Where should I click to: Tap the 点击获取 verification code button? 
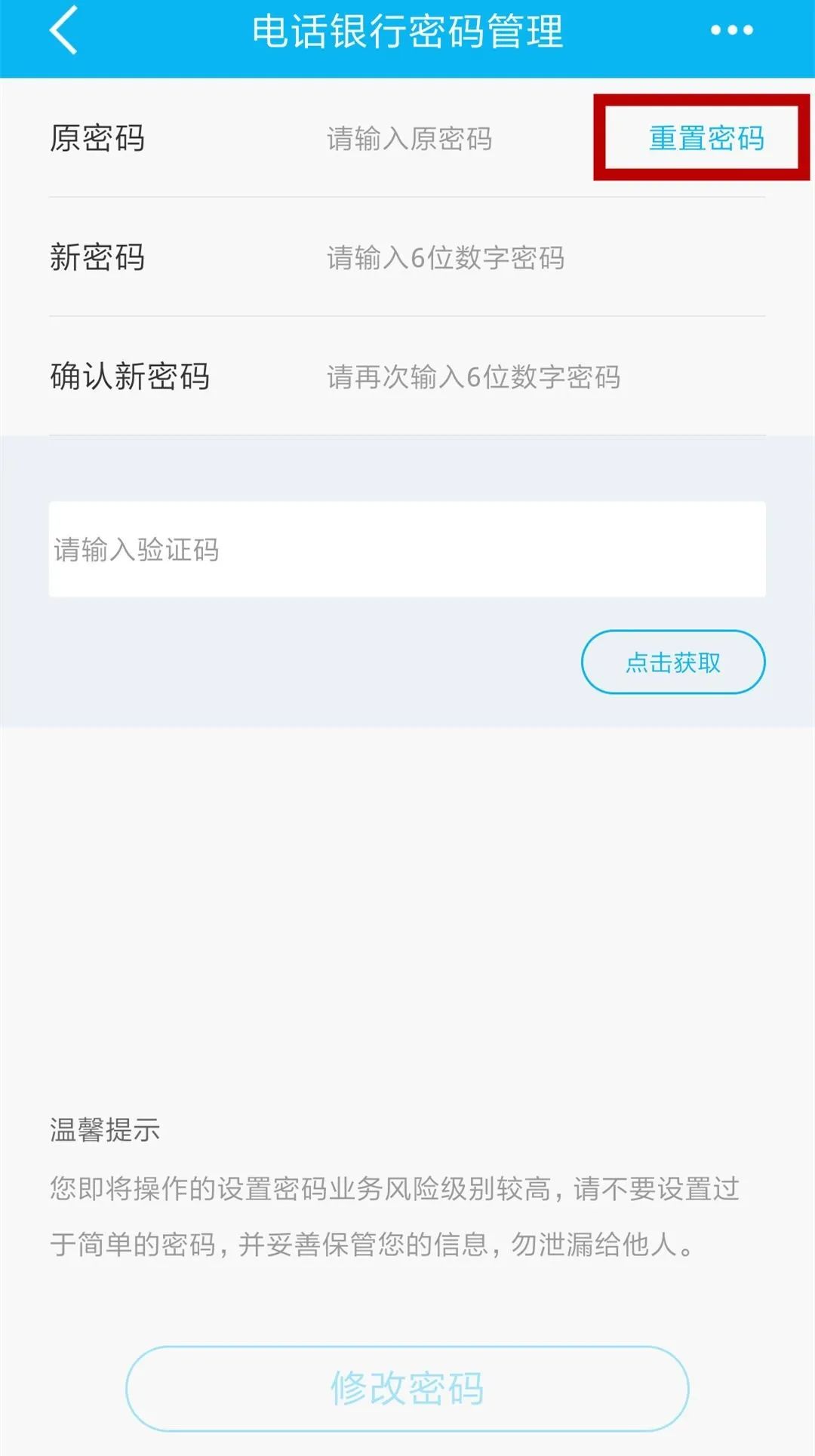(672, 662)
